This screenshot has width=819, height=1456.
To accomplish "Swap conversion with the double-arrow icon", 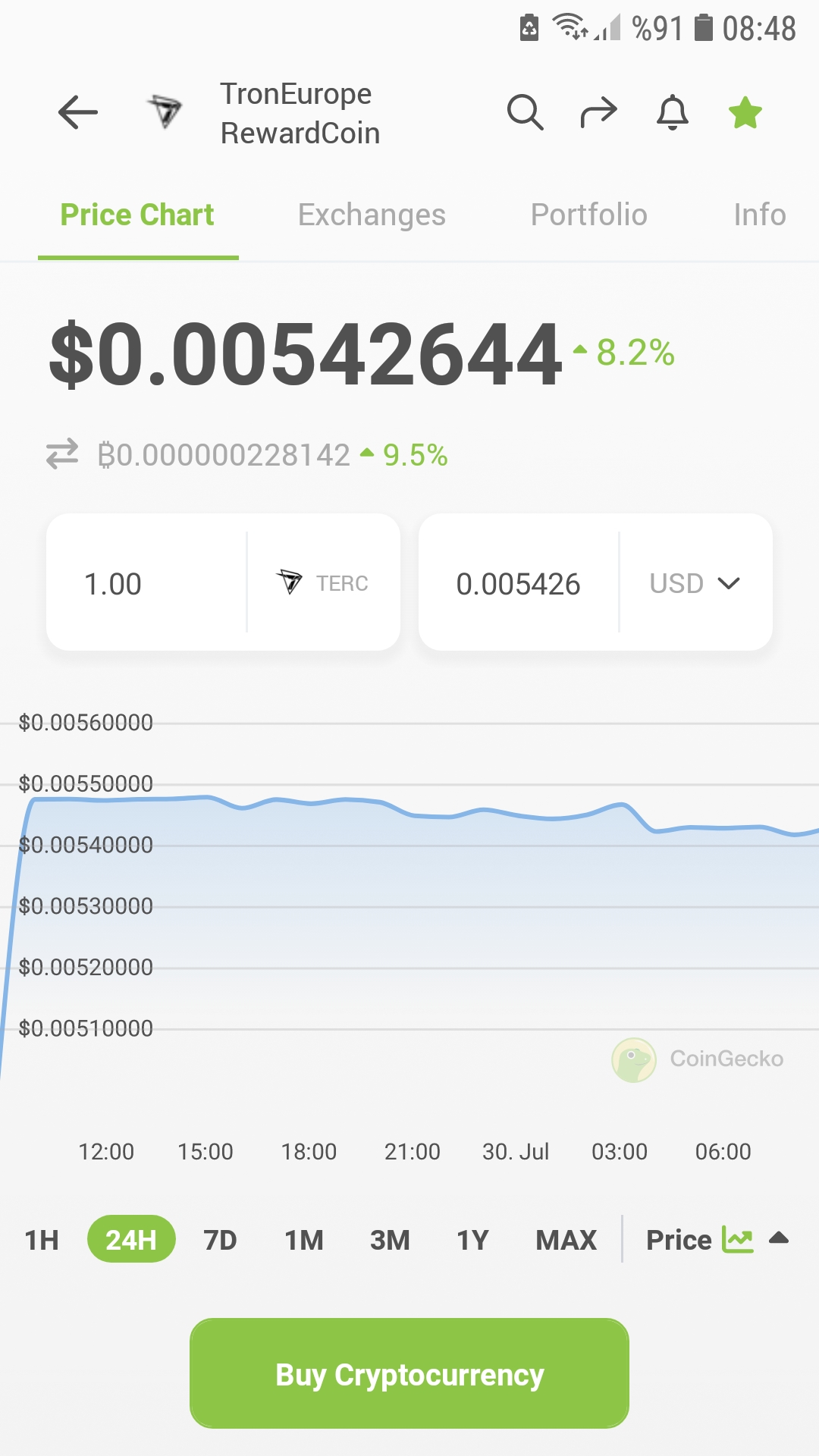I will tap(62, 454).
